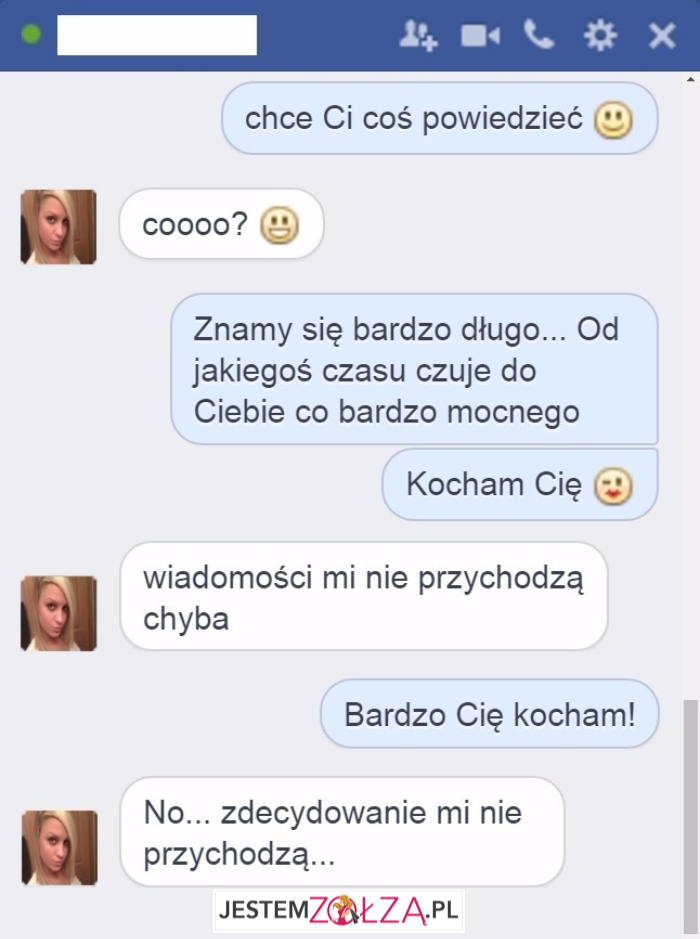Open profile photo beside "coooo?" message
The height and width of the screenshot is (939, 700).
[58, 227]
